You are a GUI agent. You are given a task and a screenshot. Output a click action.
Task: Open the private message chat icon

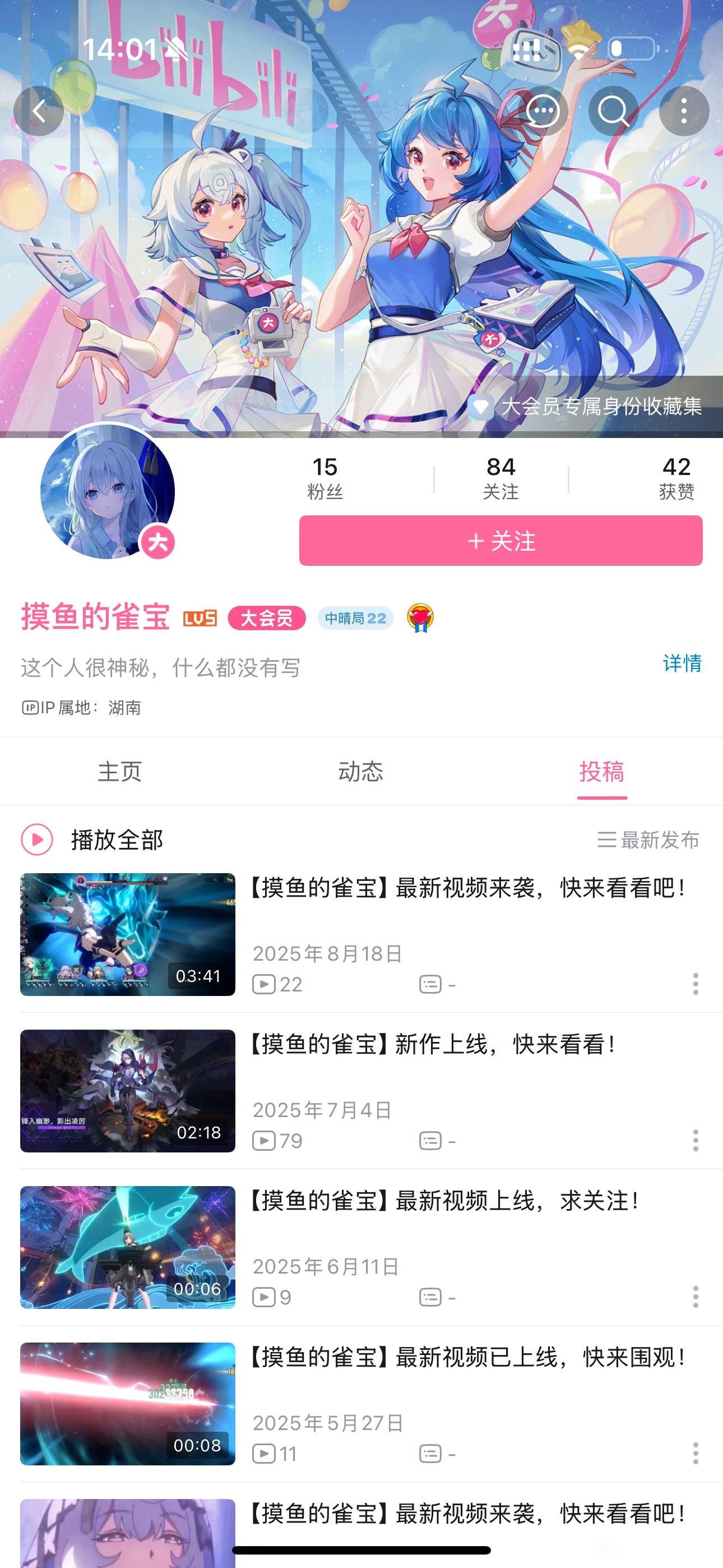tap(543, 112)
